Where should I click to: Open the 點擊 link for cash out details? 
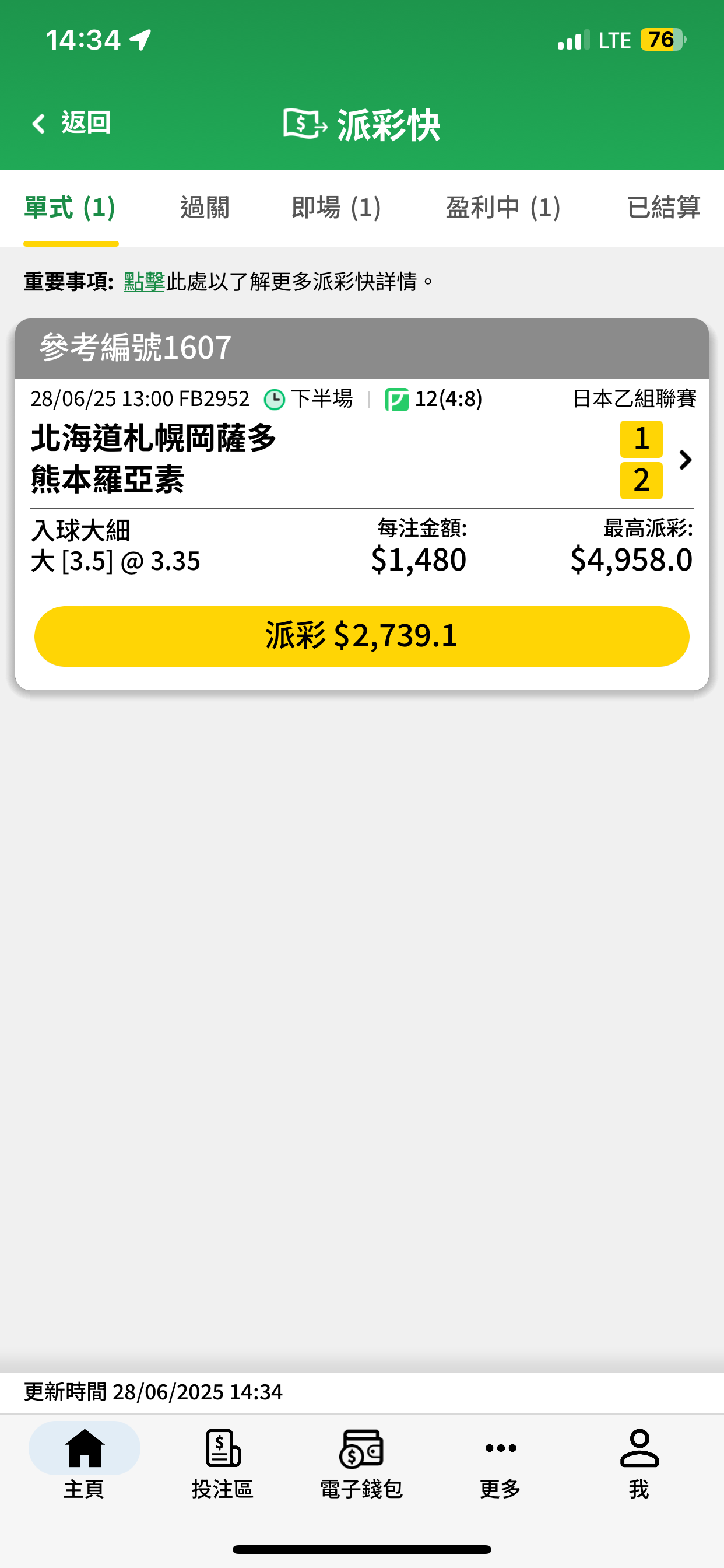click(144, 282)
